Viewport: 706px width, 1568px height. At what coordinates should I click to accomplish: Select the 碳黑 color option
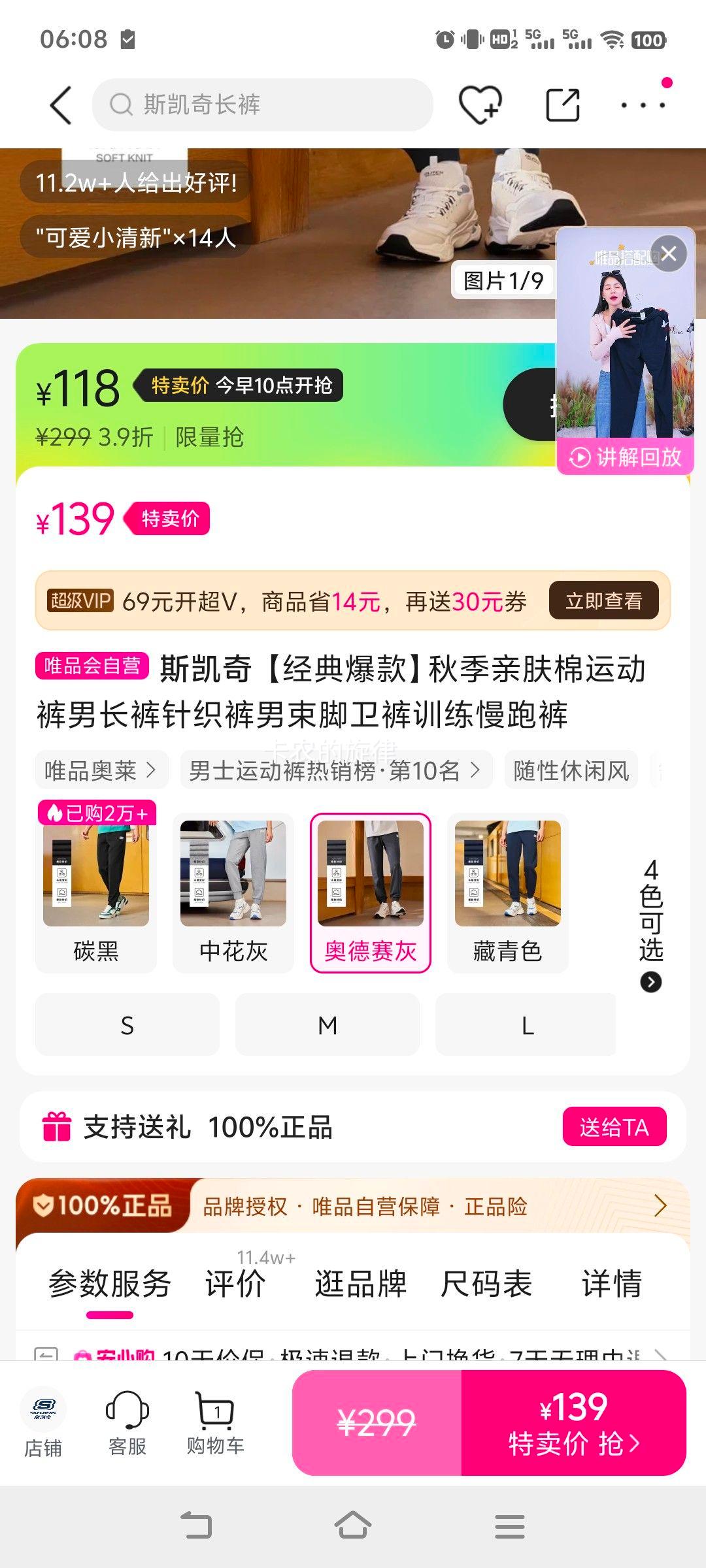click(96, 892)
